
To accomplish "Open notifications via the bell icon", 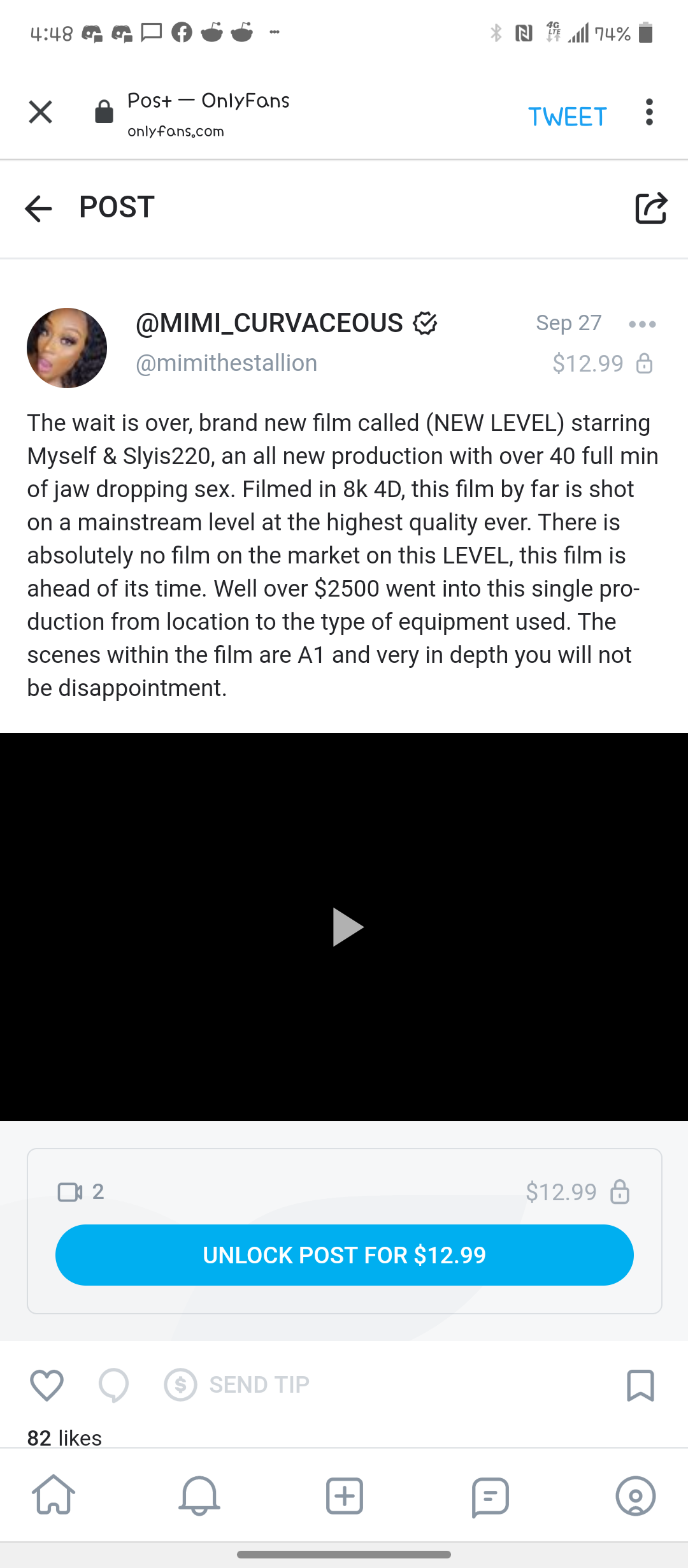I will (x=199, y=1497).
